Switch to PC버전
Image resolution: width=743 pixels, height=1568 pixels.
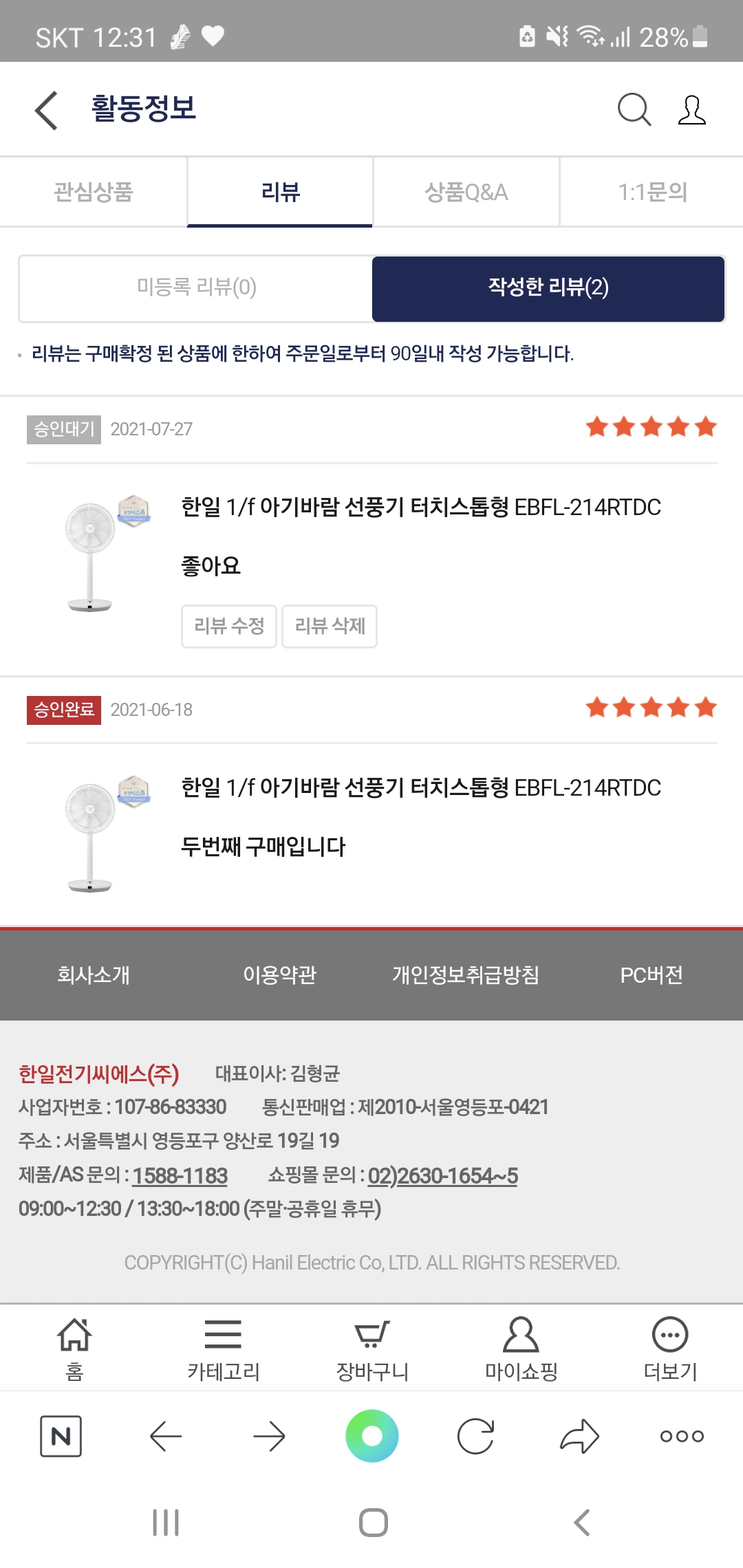[x=652, y=974]
